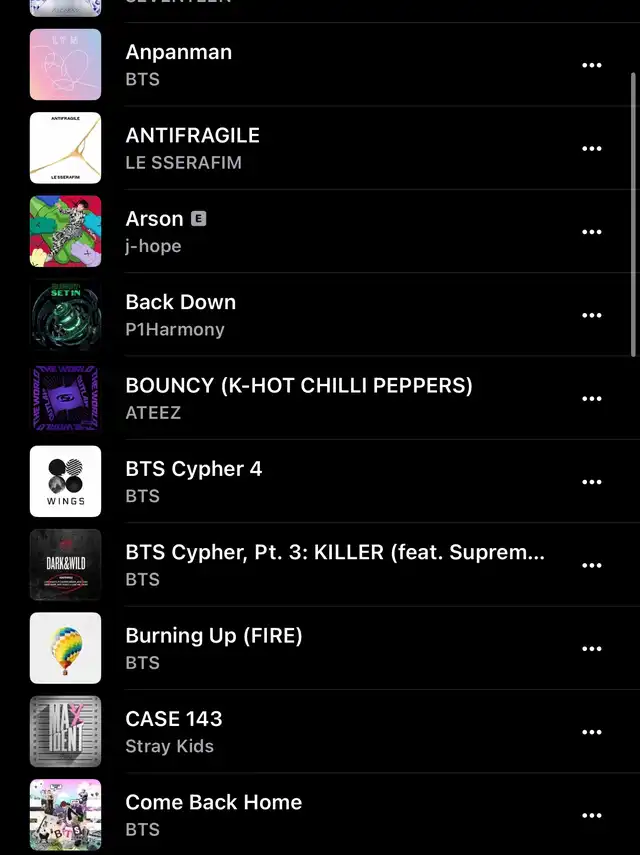640x855 pixels.
Task: Select the track Burning Up (FIRE)
Action: (300, 648)
